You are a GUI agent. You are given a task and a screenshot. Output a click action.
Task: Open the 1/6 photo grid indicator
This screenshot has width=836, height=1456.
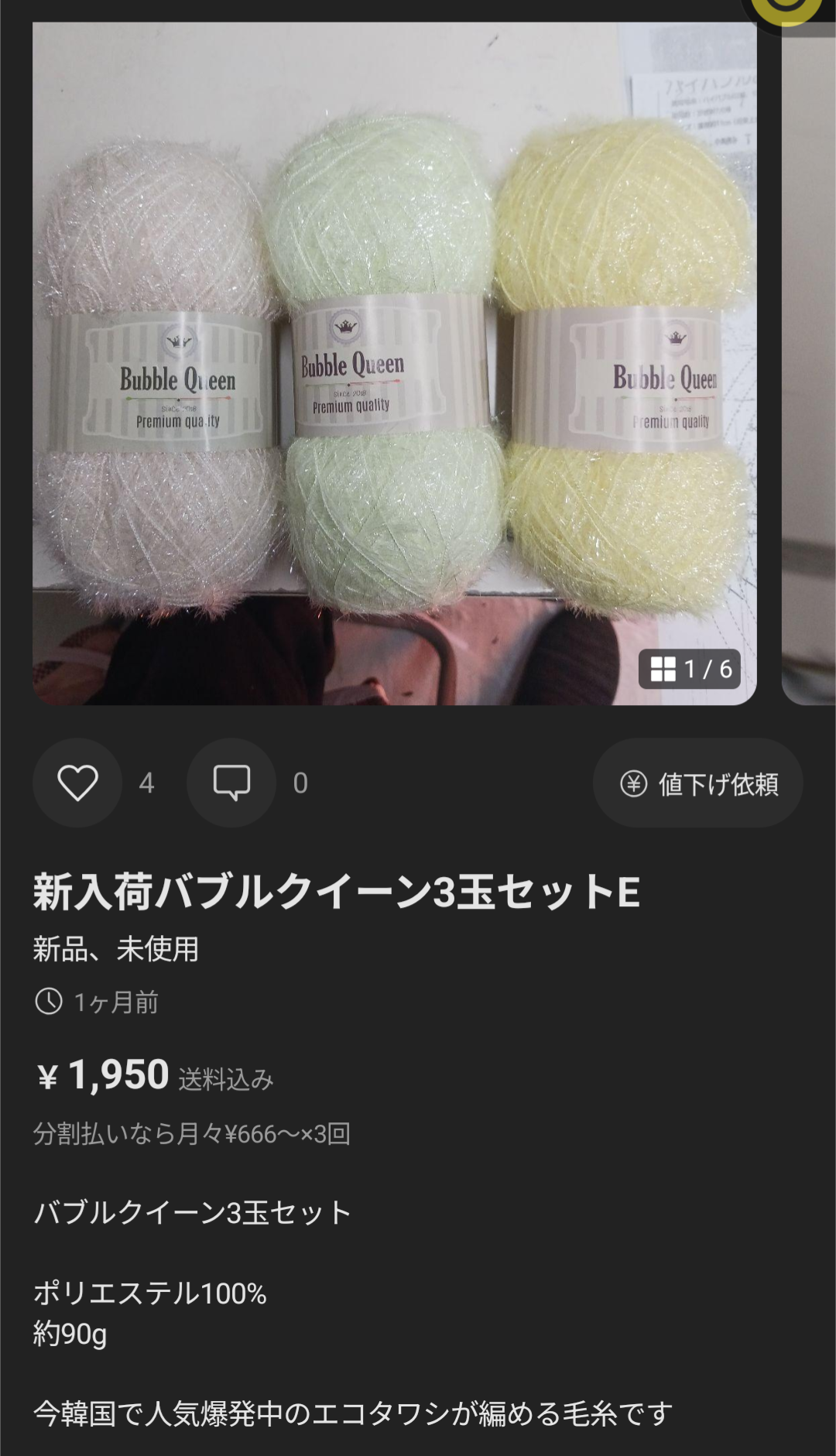tap(690, 669)
